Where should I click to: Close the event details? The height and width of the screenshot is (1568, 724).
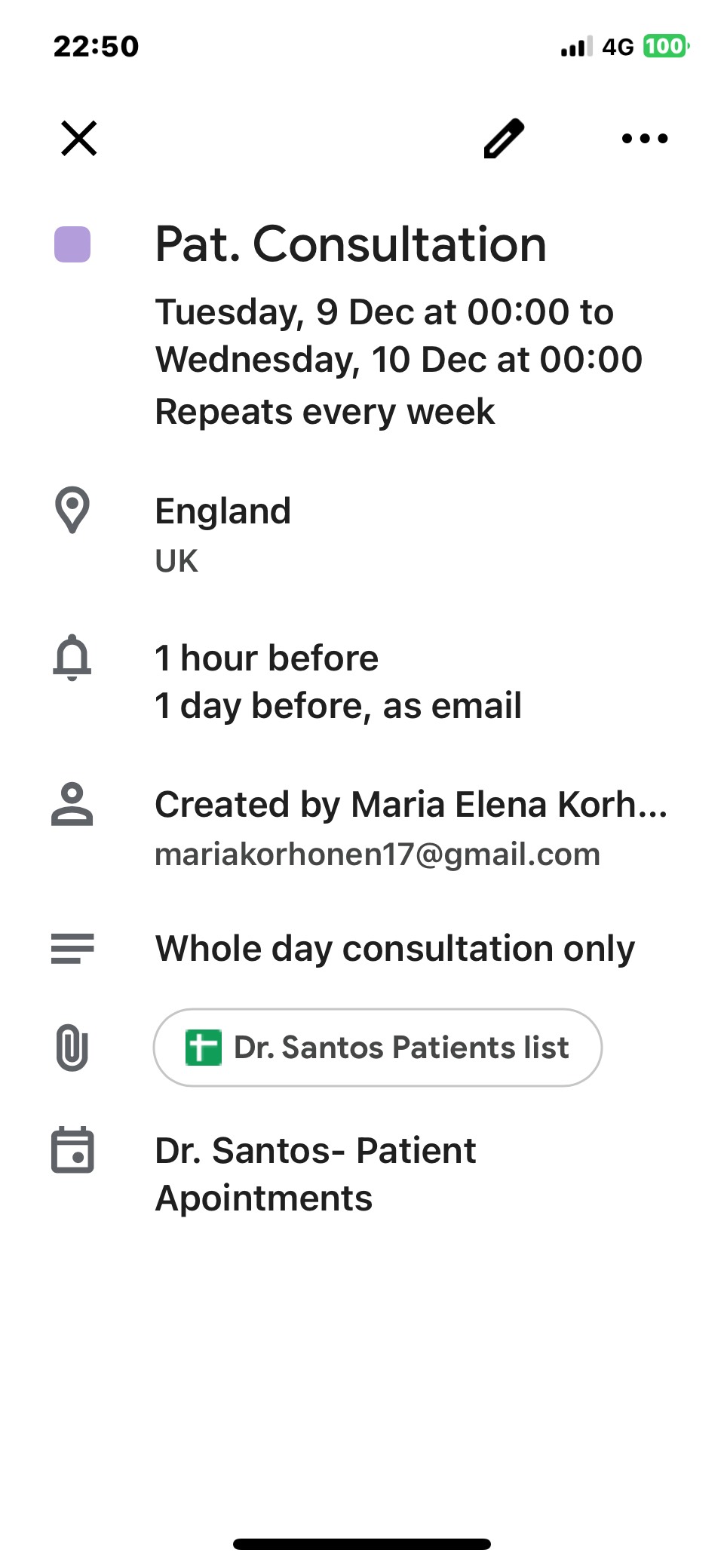tap(79, 139)
